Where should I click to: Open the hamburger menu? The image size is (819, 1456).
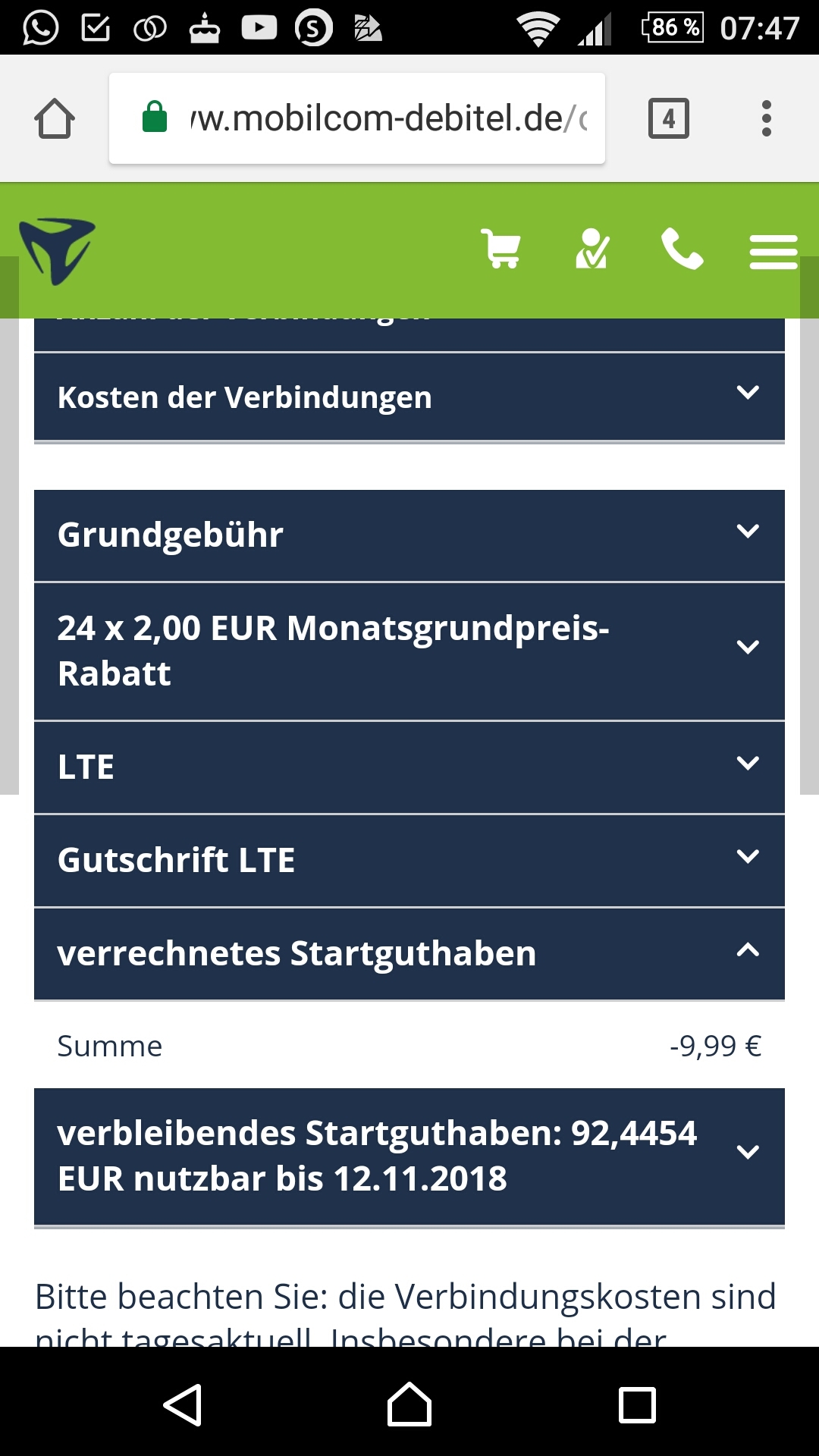[773, 252]
